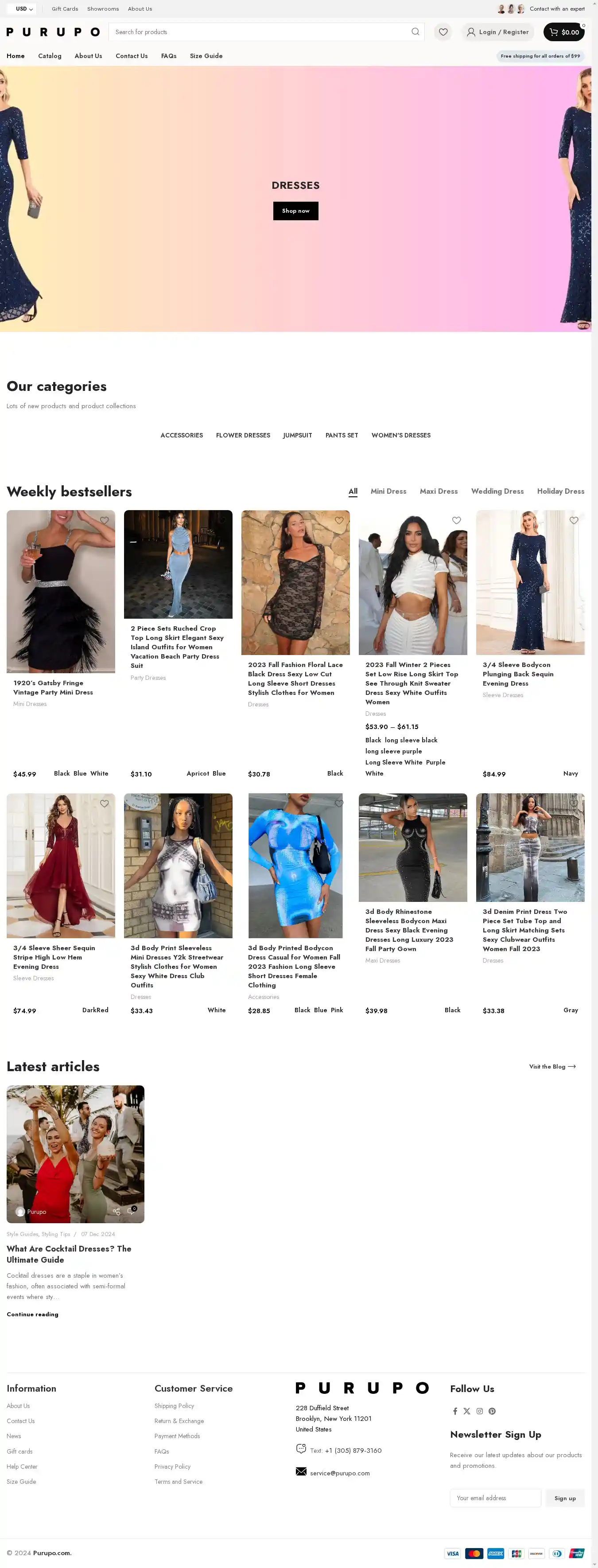
Task: Go to the Catalog menu item
Action: pos(50,56)
